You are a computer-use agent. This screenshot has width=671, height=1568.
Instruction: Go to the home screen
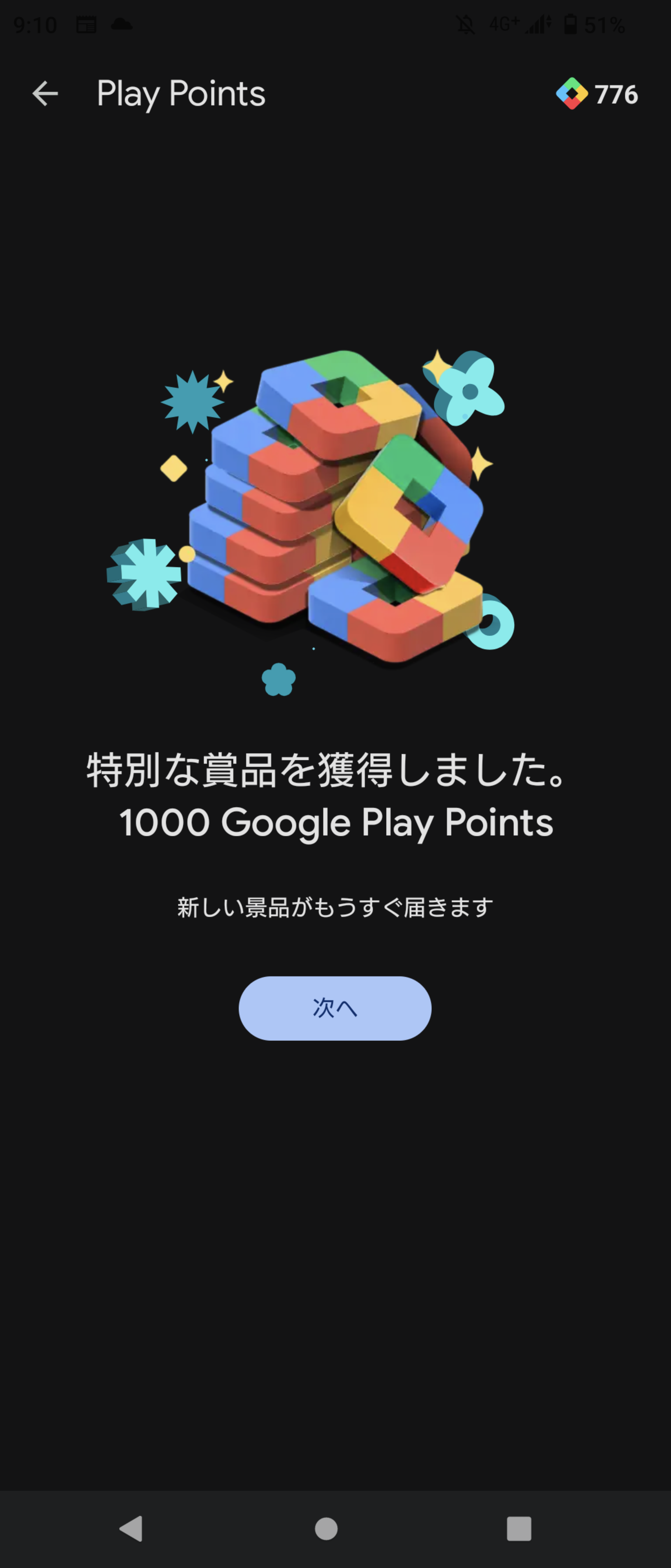pyautogui.click(x=326, y=1528)
